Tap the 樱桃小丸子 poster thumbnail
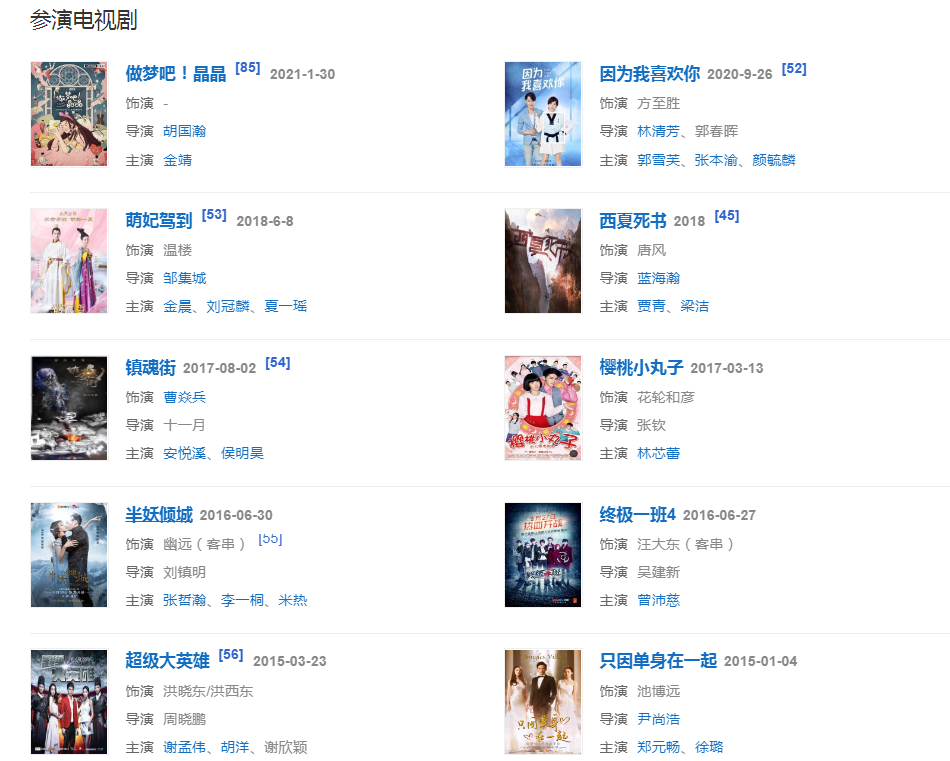This screenshot has width=950, height=761. click(x=543, y=408)
